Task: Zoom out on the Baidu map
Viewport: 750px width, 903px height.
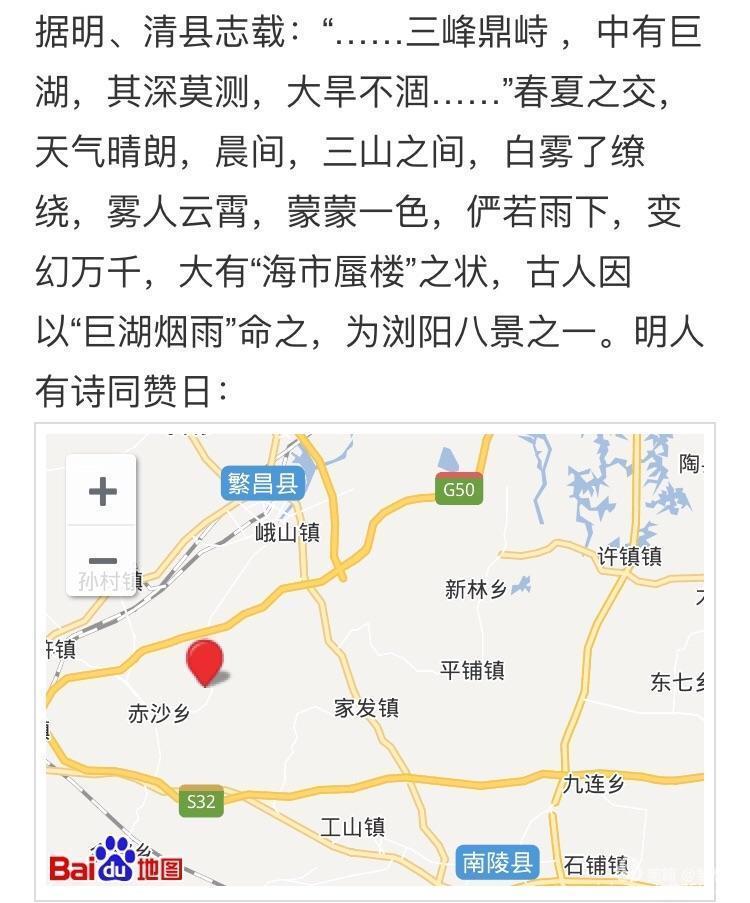Action: tap(102, 561)
